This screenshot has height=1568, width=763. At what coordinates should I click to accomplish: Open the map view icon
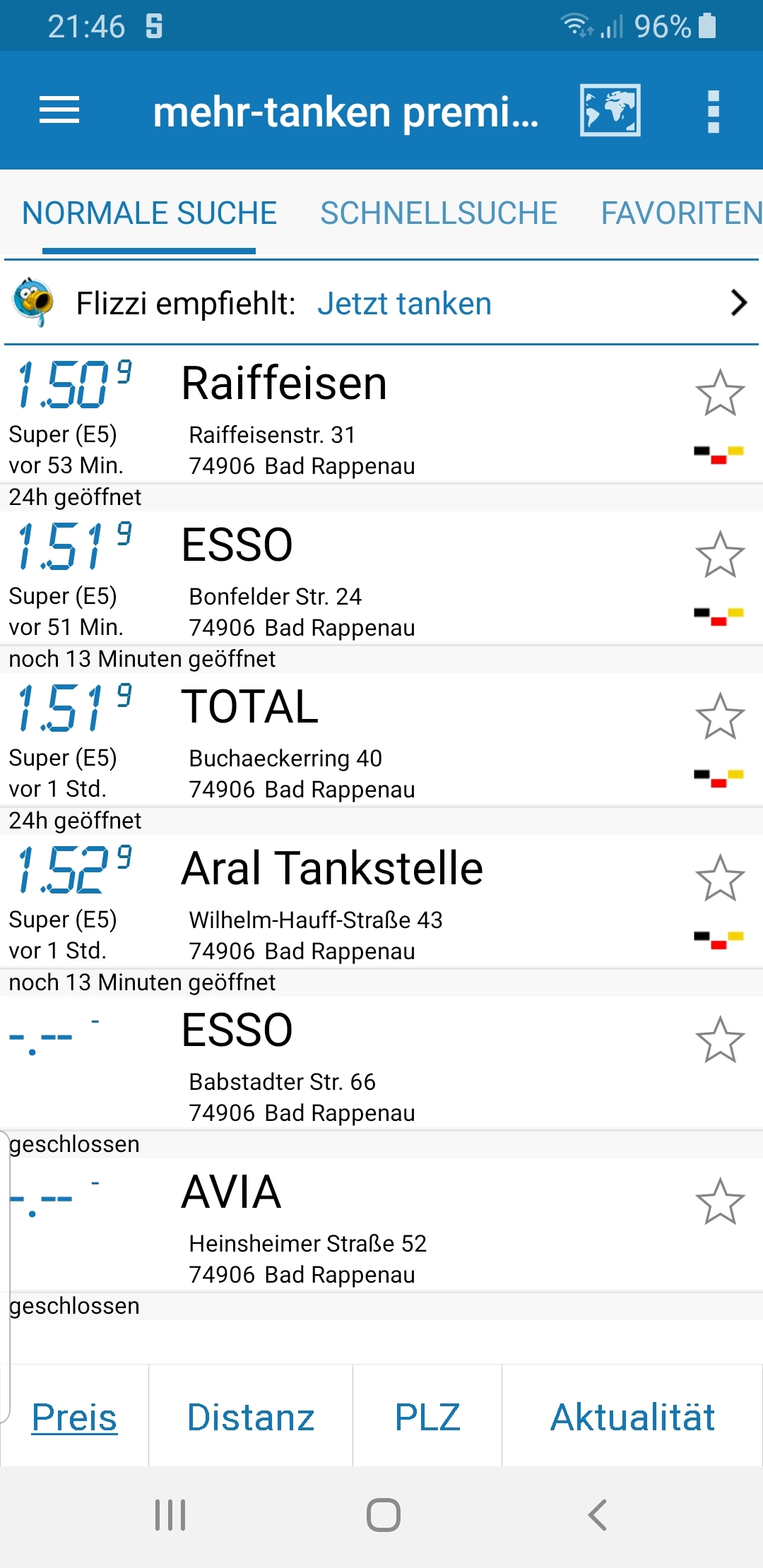(x=610, y=110)
